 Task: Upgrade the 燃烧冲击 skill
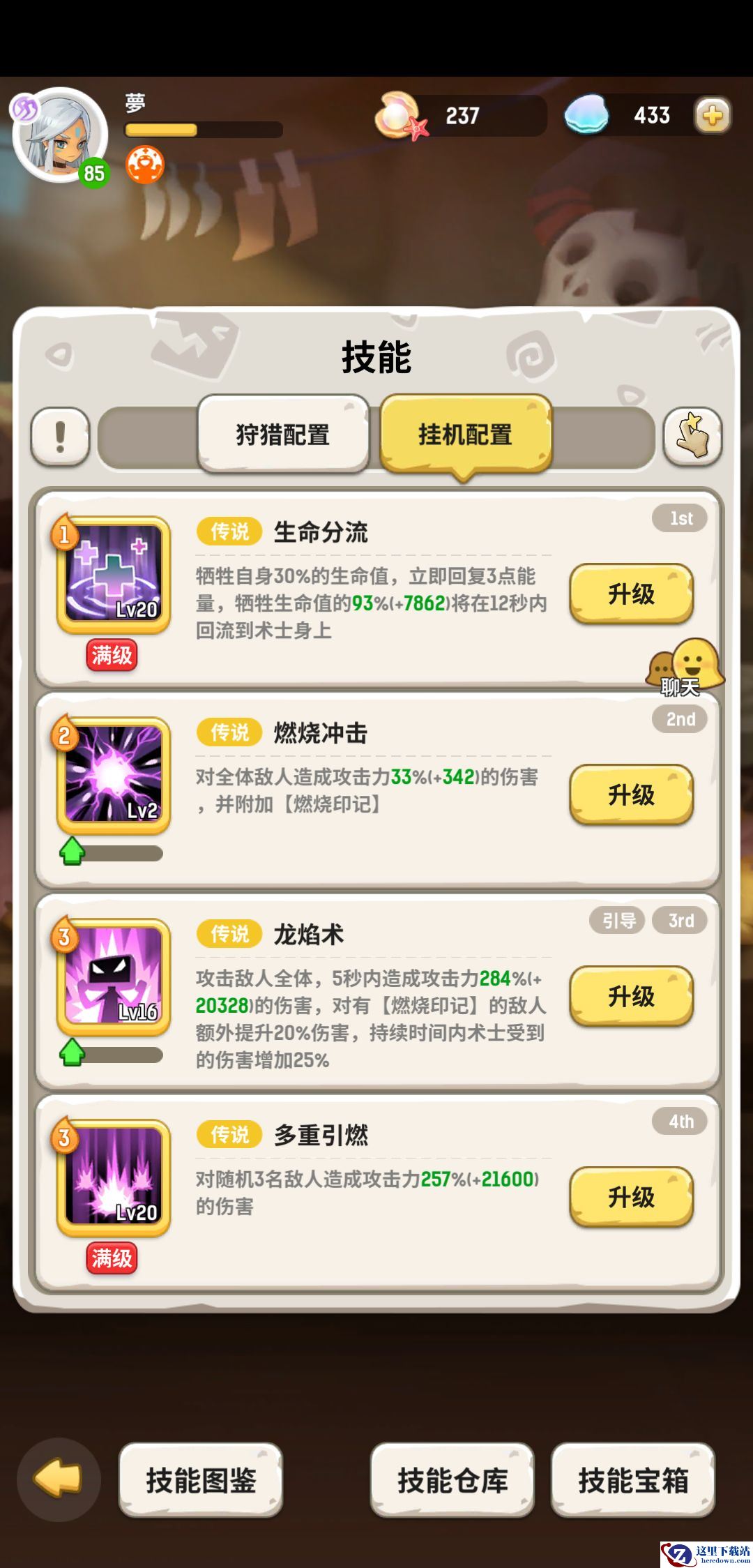(631, 794)
